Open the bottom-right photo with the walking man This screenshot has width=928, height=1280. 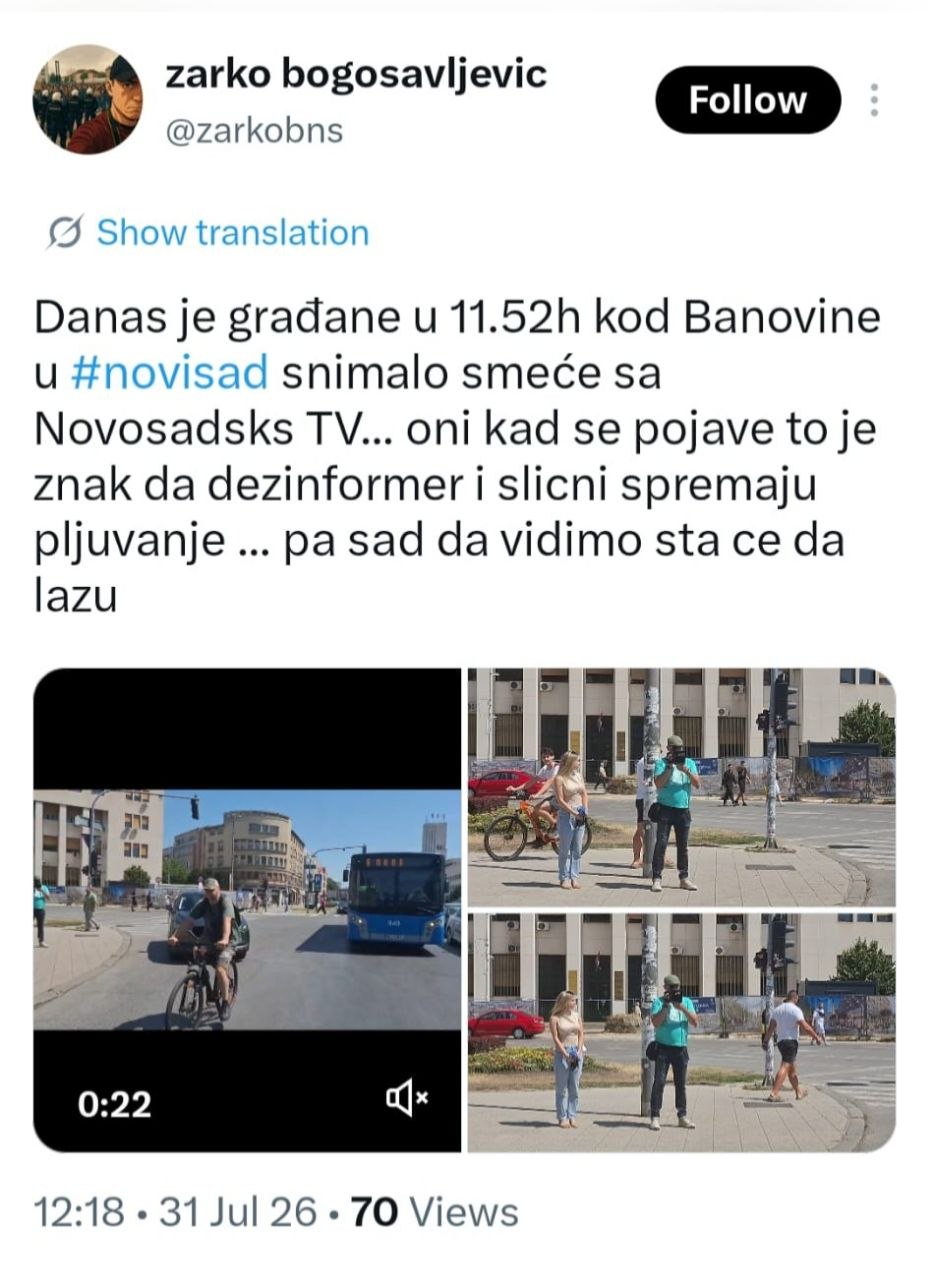tap(682, 1032)
